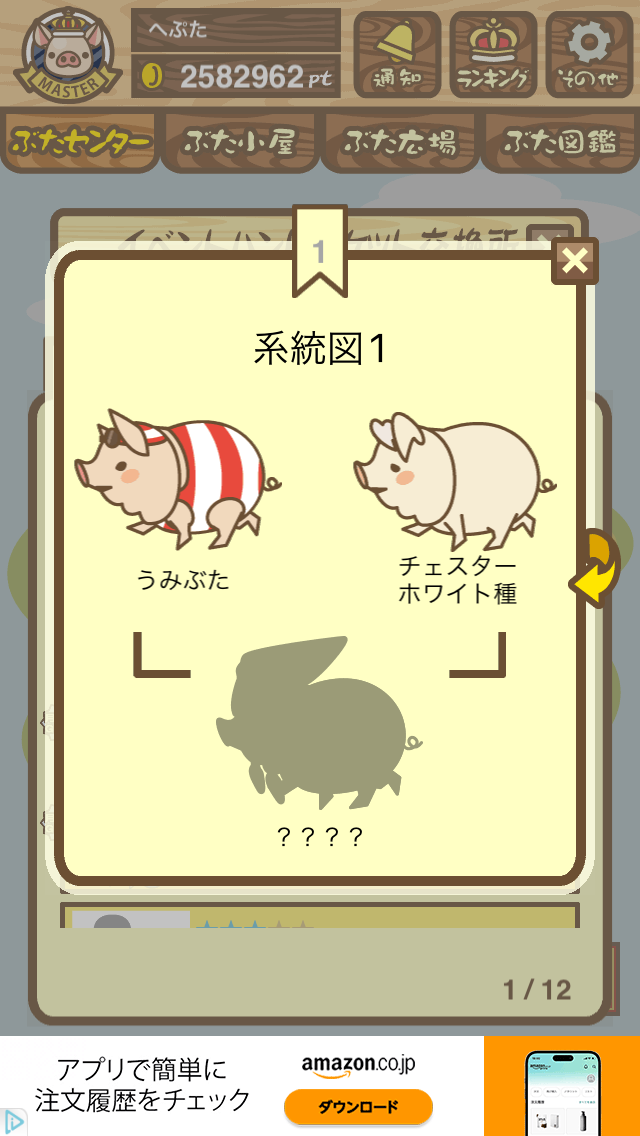Open the 通知 notifications bell
The image size is (640, 1136).
397,54
